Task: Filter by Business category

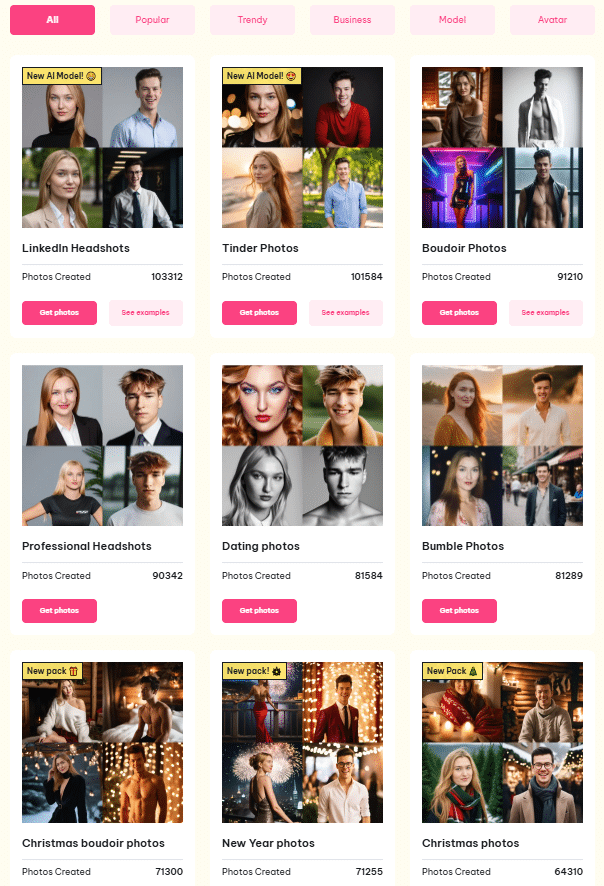Action: coord(352,20)
